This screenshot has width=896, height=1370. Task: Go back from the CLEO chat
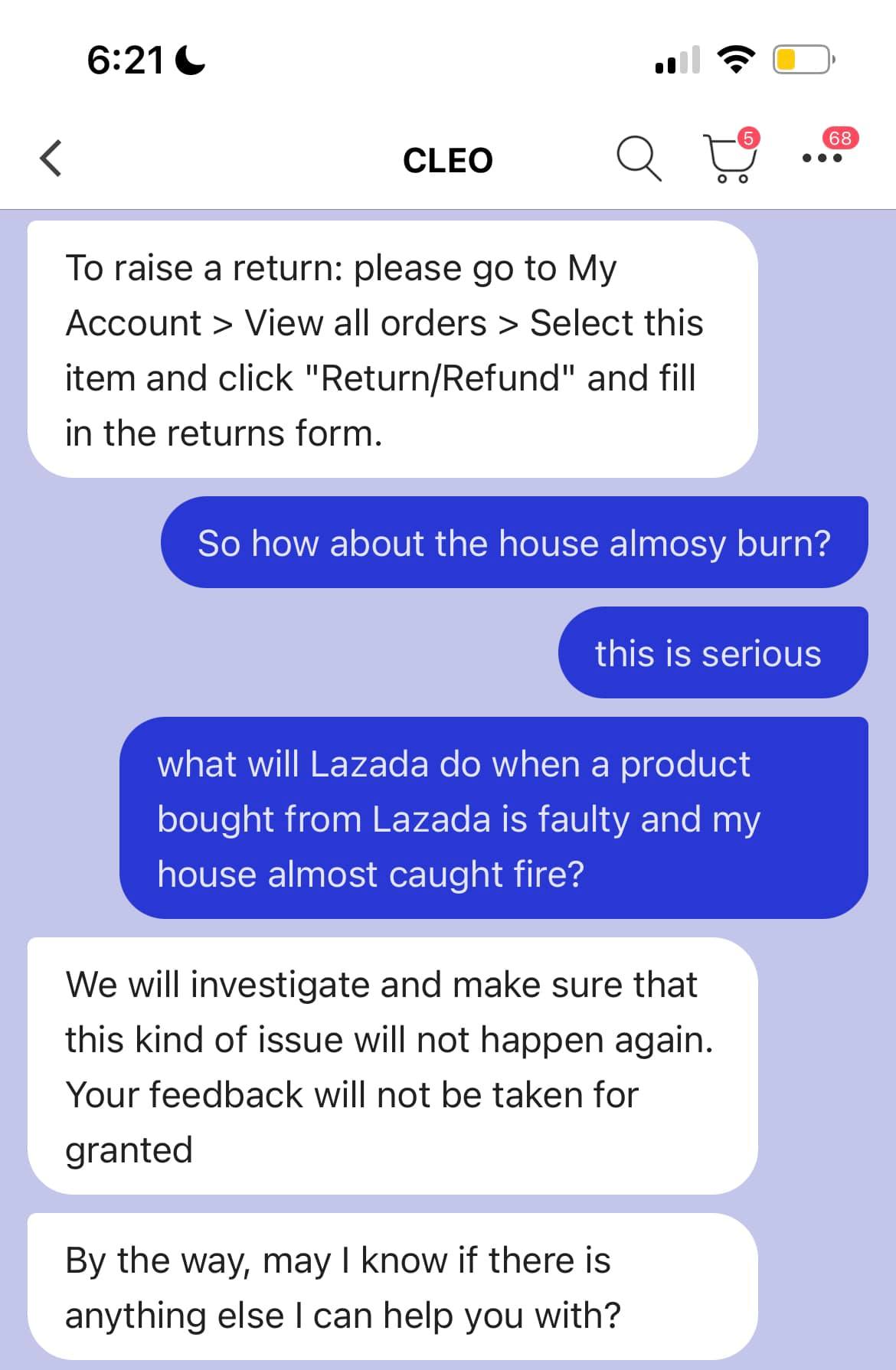coord(51,159)
